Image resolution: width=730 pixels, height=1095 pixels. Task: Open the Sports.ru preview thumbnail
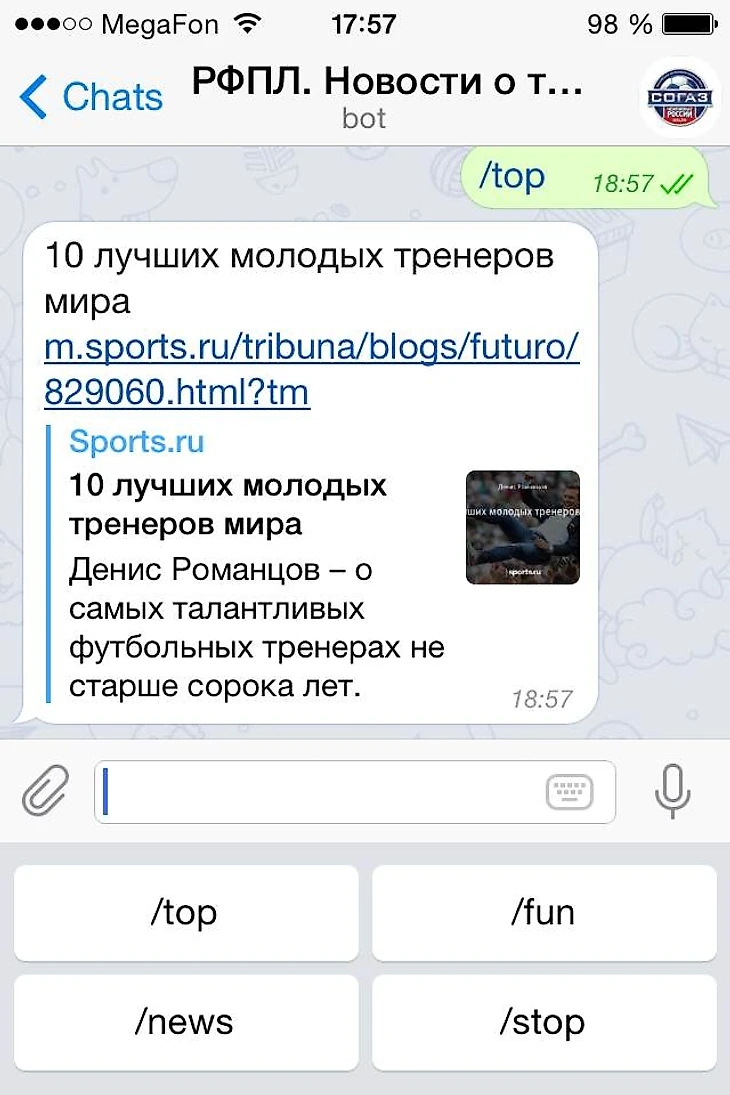[x=522, y=527]
